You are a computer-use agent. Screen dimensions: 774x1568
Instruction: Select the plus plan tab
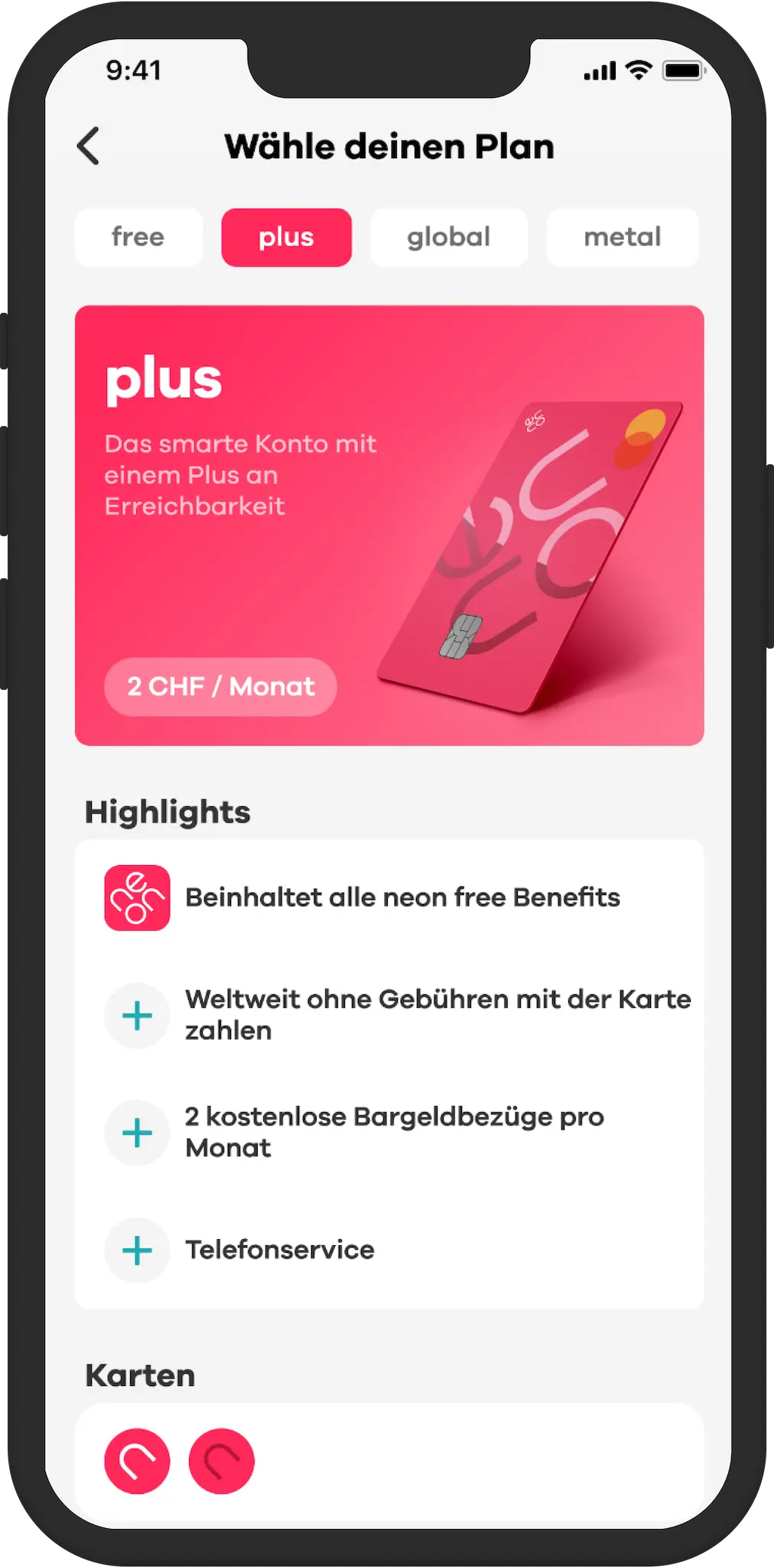[286, 237]
